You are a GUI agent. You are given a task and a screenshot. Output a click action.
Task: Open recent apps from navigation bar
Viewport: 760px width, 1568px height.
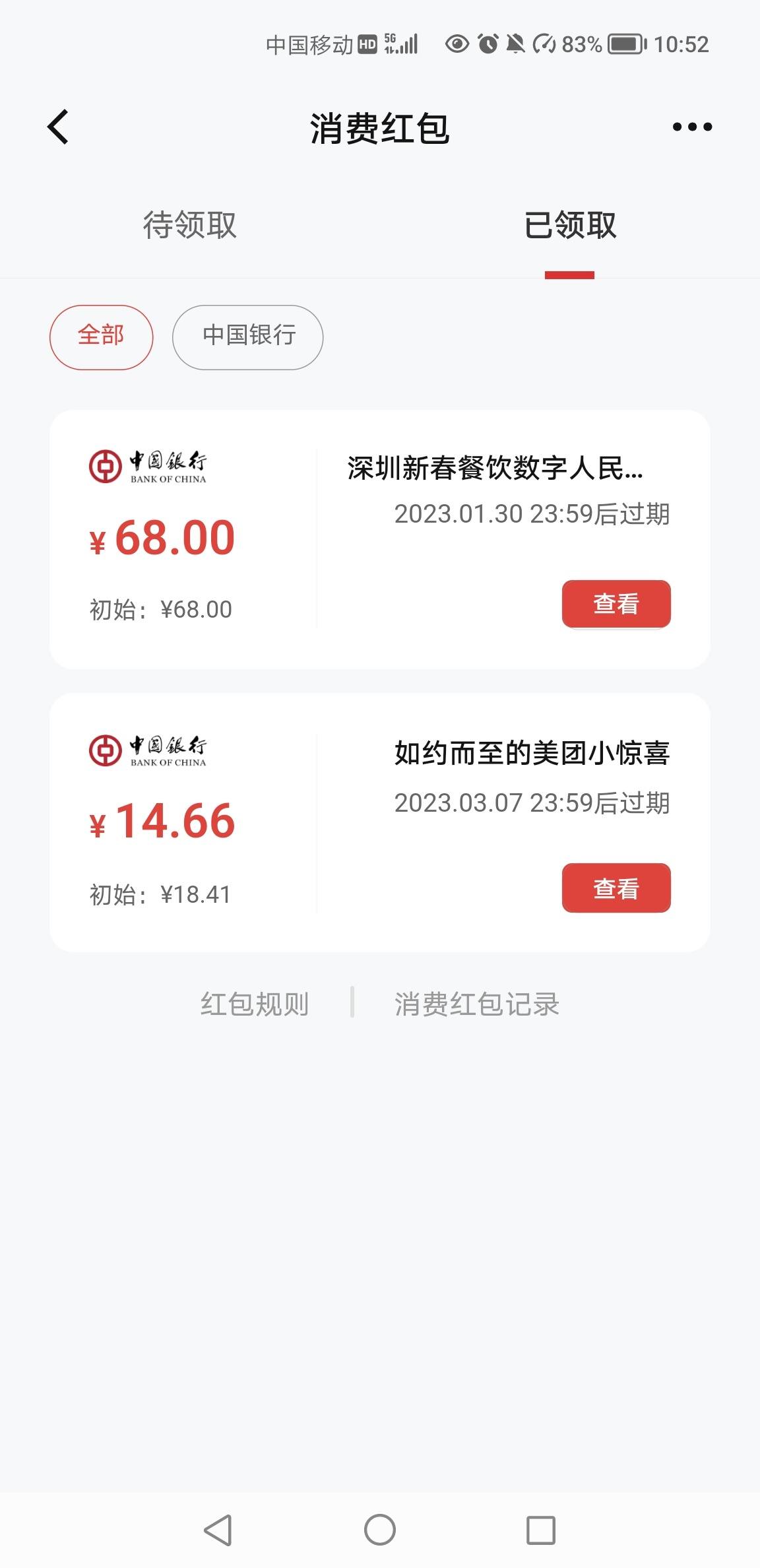(541, 1530)
